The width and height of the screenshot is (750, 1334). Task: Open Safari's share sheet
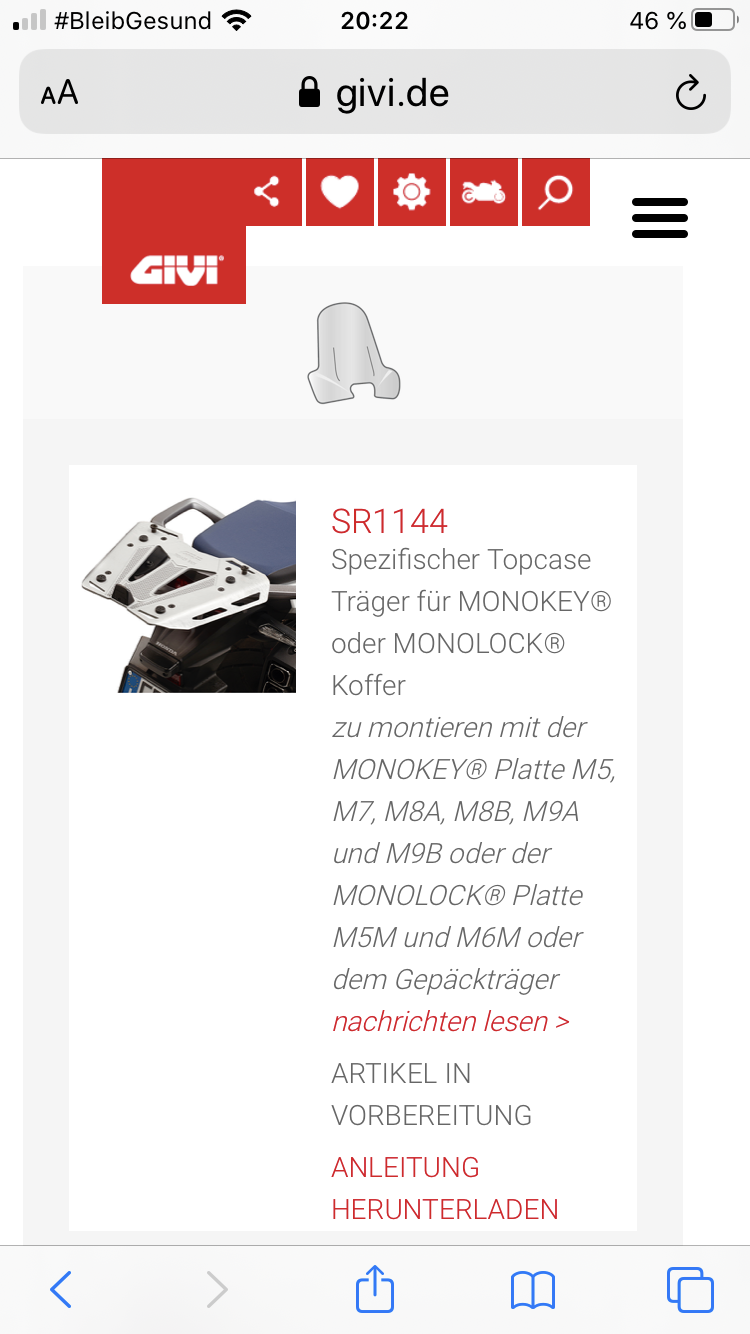(375, 1289)
